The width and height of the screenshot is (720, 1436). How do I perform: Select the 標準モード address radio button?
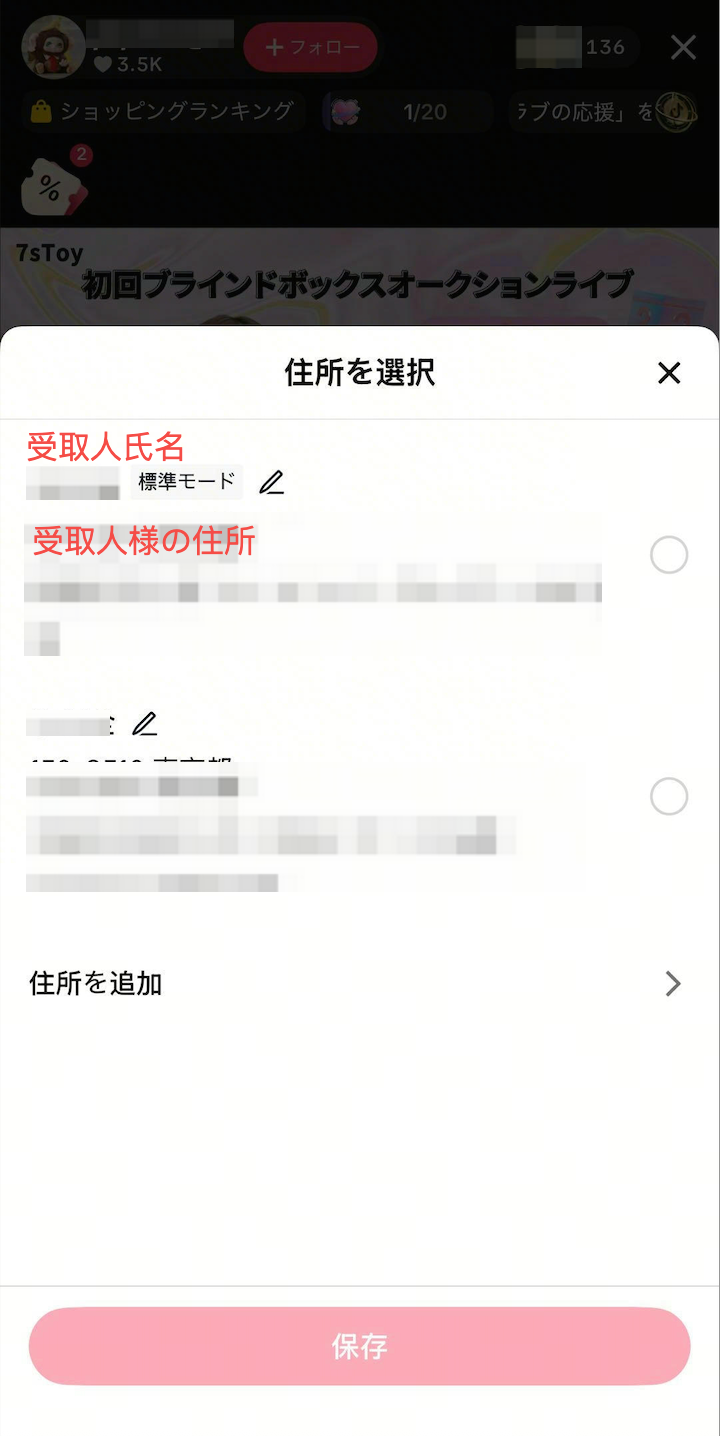[x=669, y=554]
